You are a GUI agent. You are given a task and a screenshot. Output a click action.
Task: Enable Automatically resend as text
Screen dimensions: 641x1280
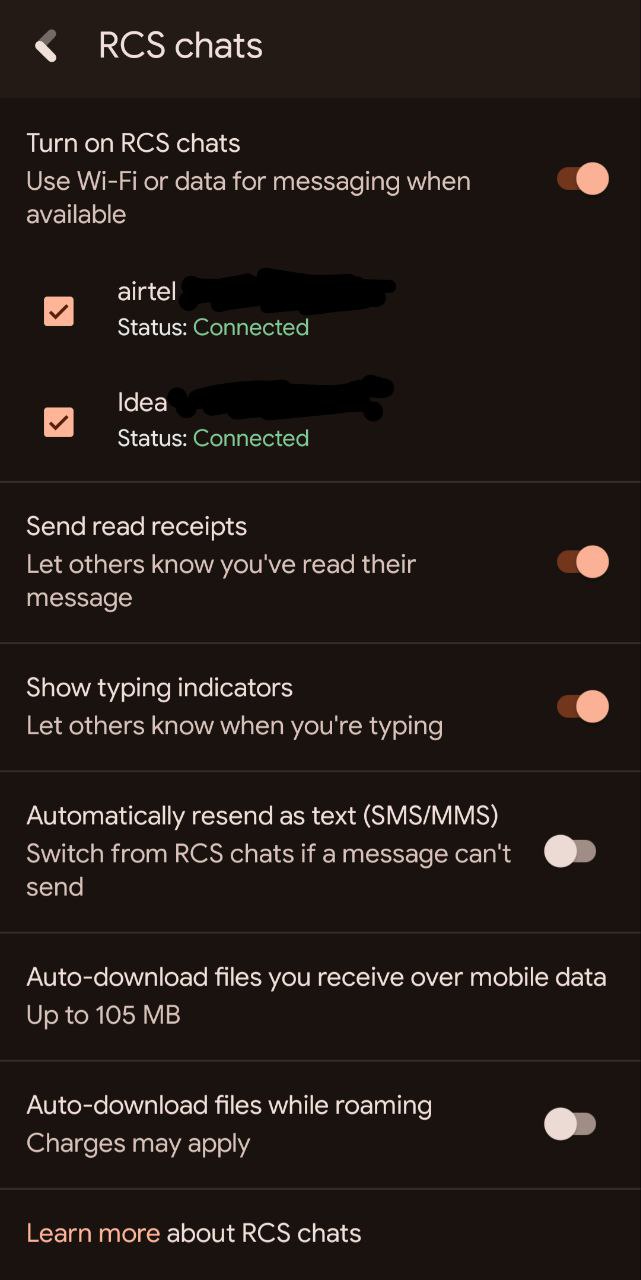click(570, 852)
